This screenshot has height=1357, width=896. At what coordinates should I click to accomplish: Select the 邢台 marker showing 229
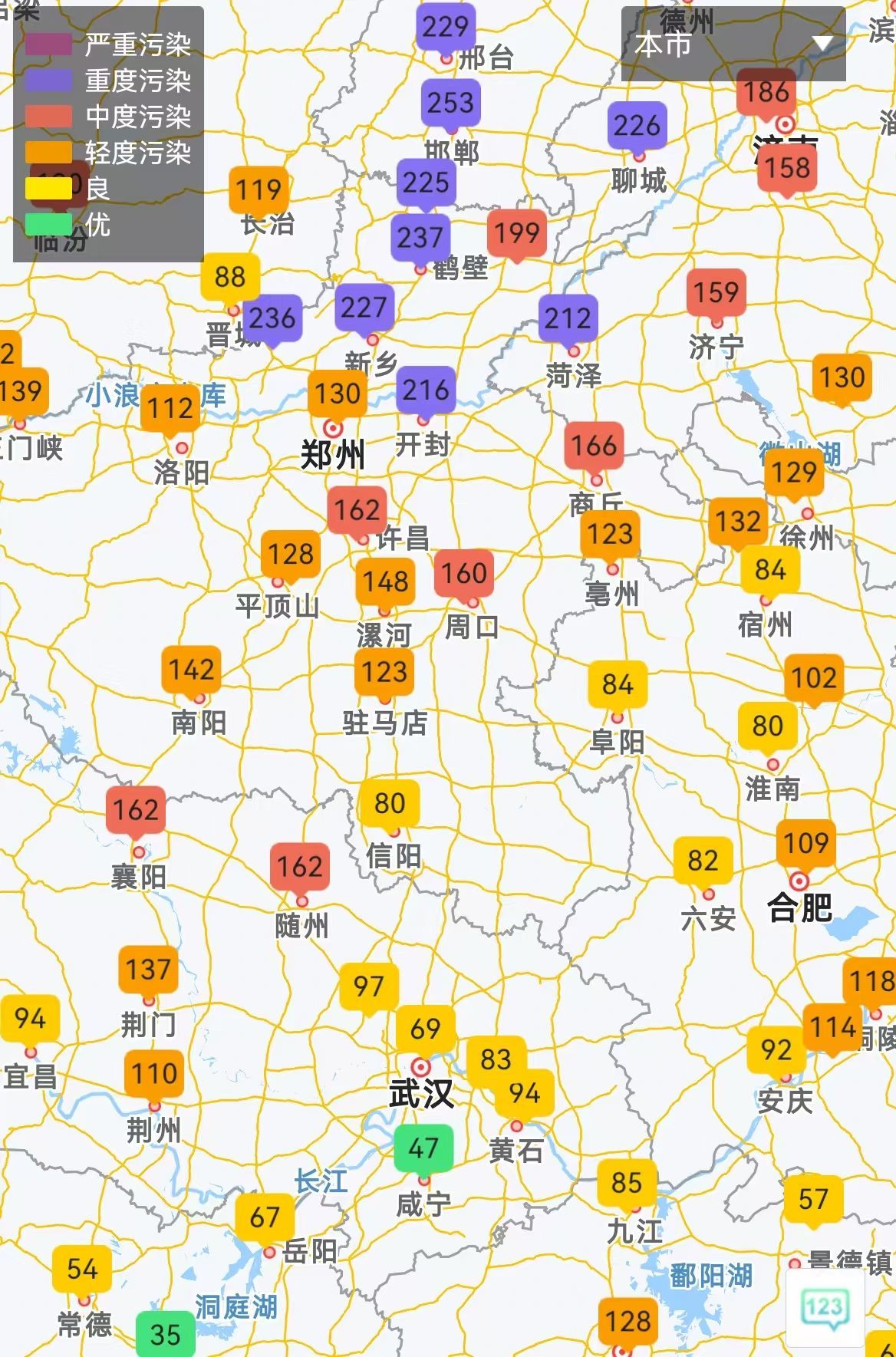tap(446, 28)
